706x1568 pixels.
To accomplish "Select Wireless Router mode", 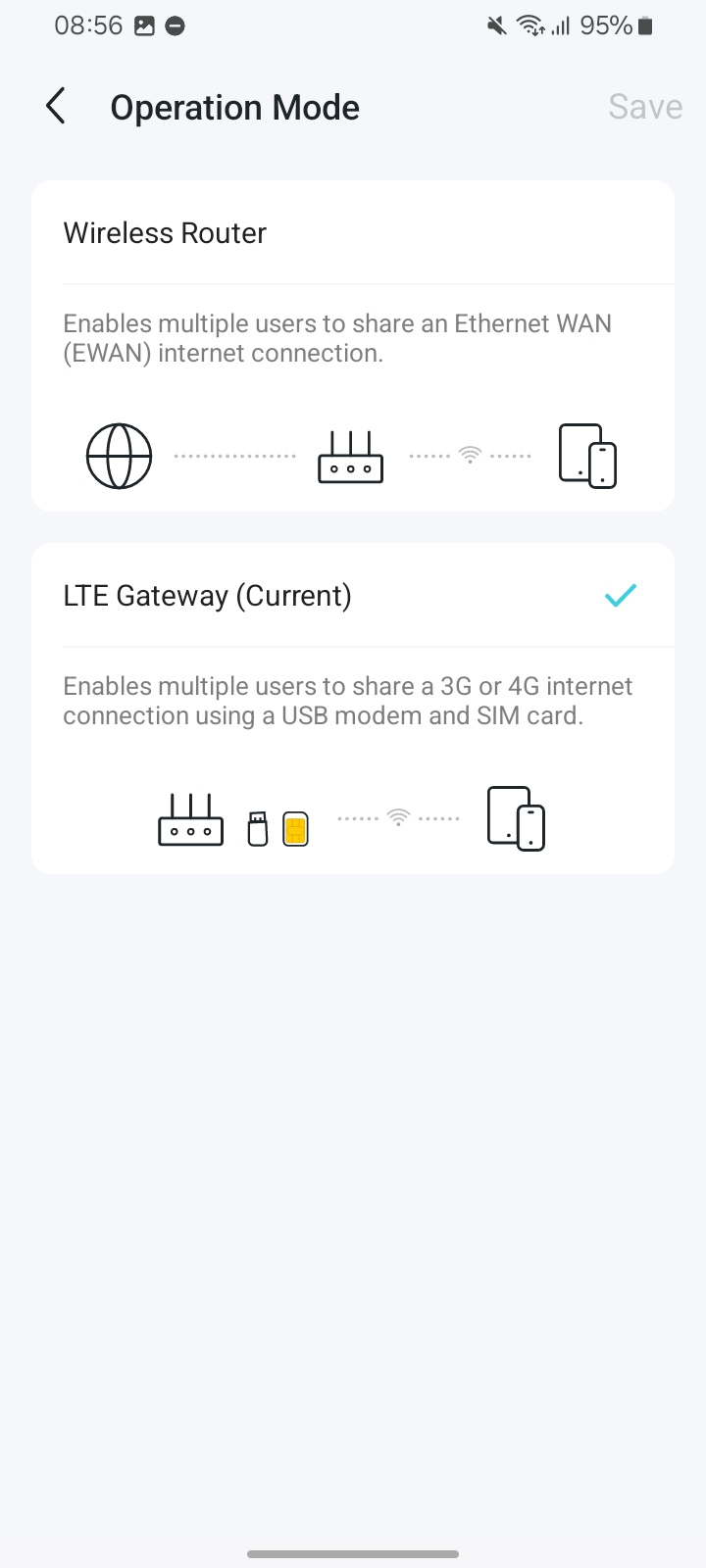I will [x=352, y=233].
